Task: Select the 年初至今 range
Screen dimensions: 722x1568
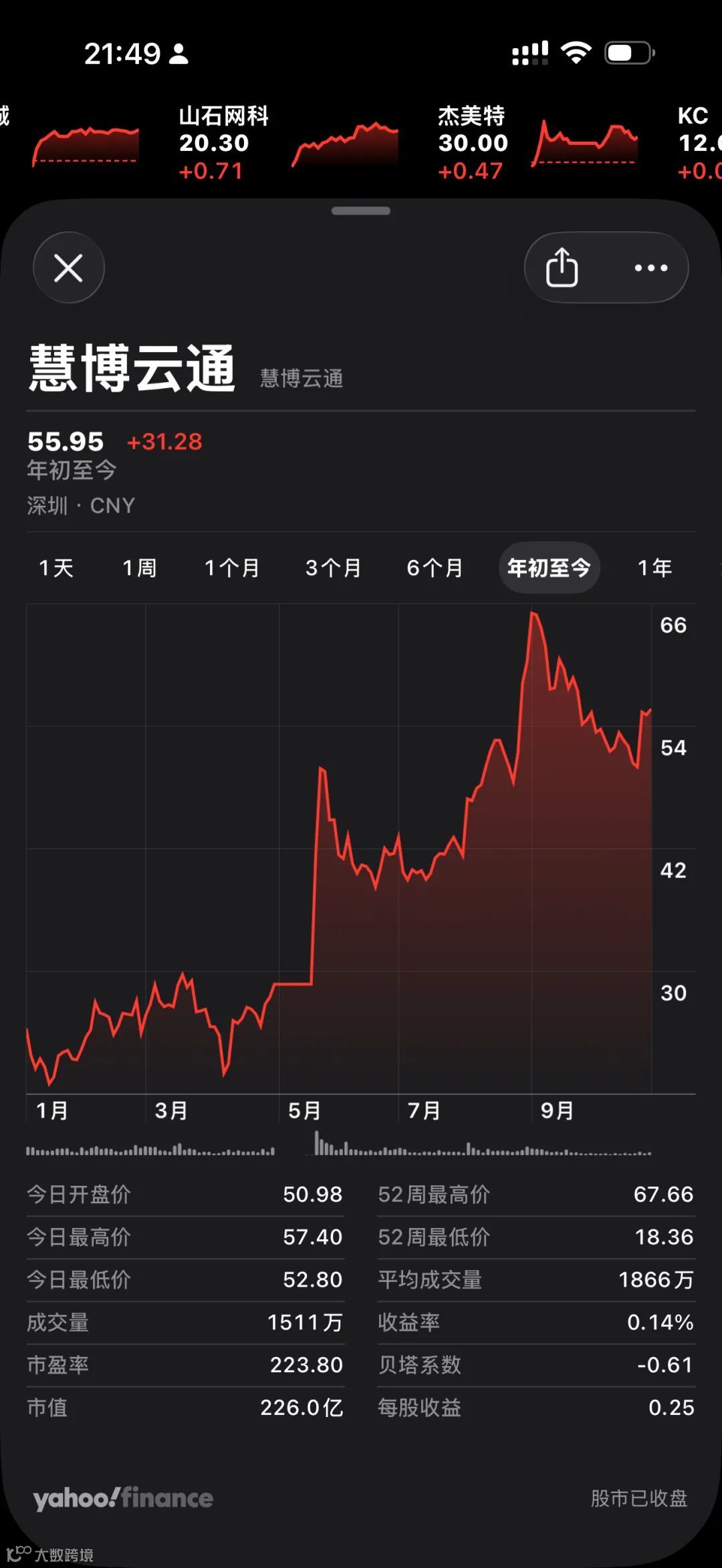Action: 549,568
